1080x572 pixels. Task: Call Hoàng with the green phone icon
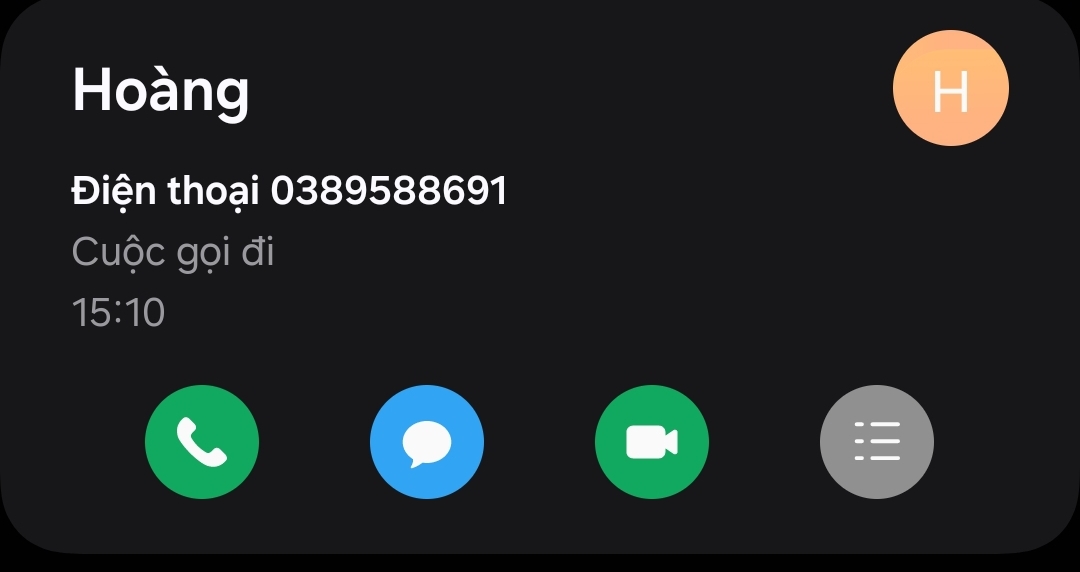[202, 441]
